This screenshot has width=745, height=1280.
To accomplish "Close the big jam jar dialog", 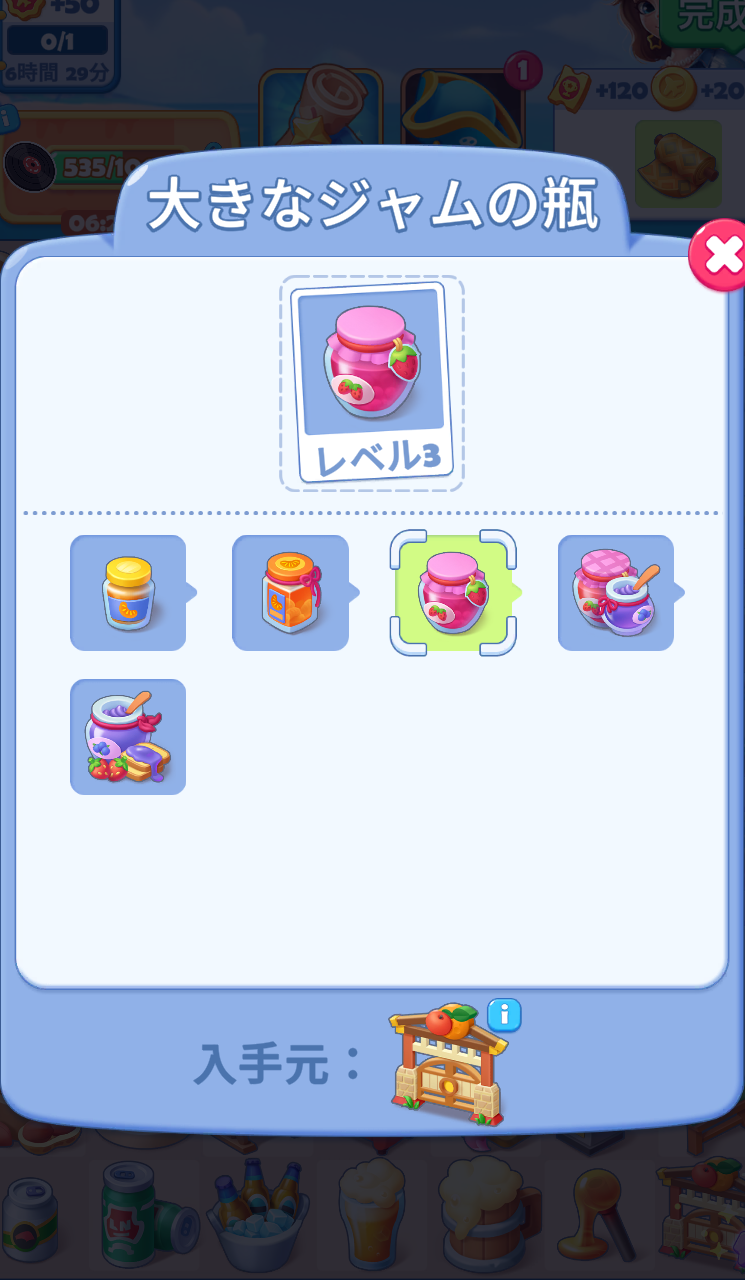I will click(719, 256).
